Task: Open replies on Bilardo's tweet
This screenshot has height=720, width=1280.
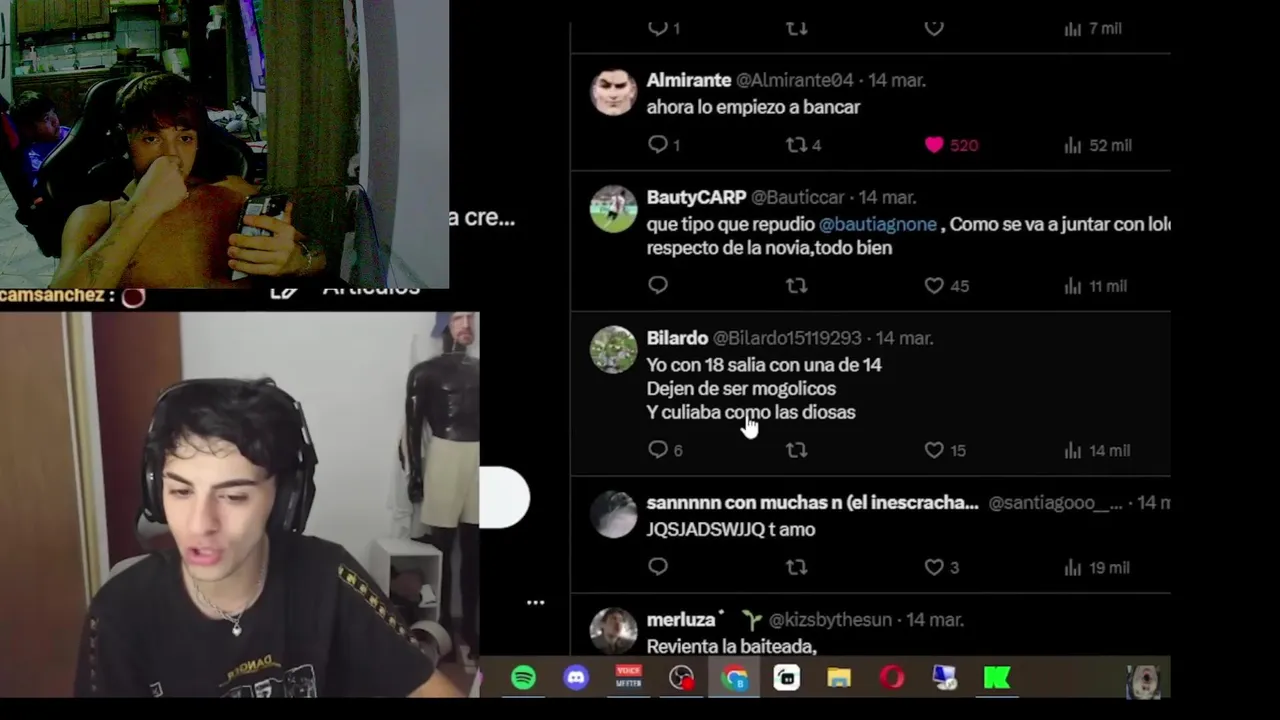Action: 658,450
